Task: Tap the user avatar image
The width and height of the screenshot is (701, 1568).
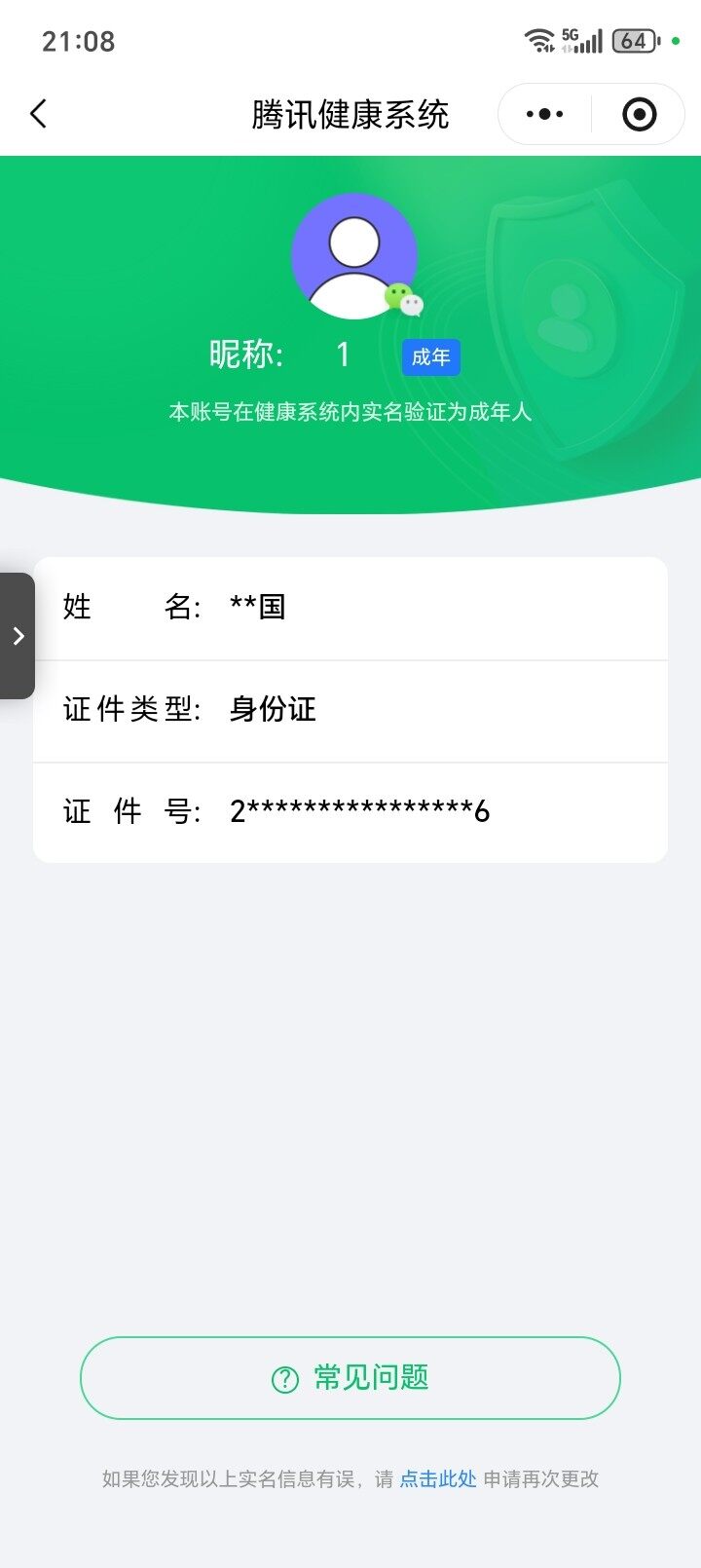Action: (x=355, y=254)
